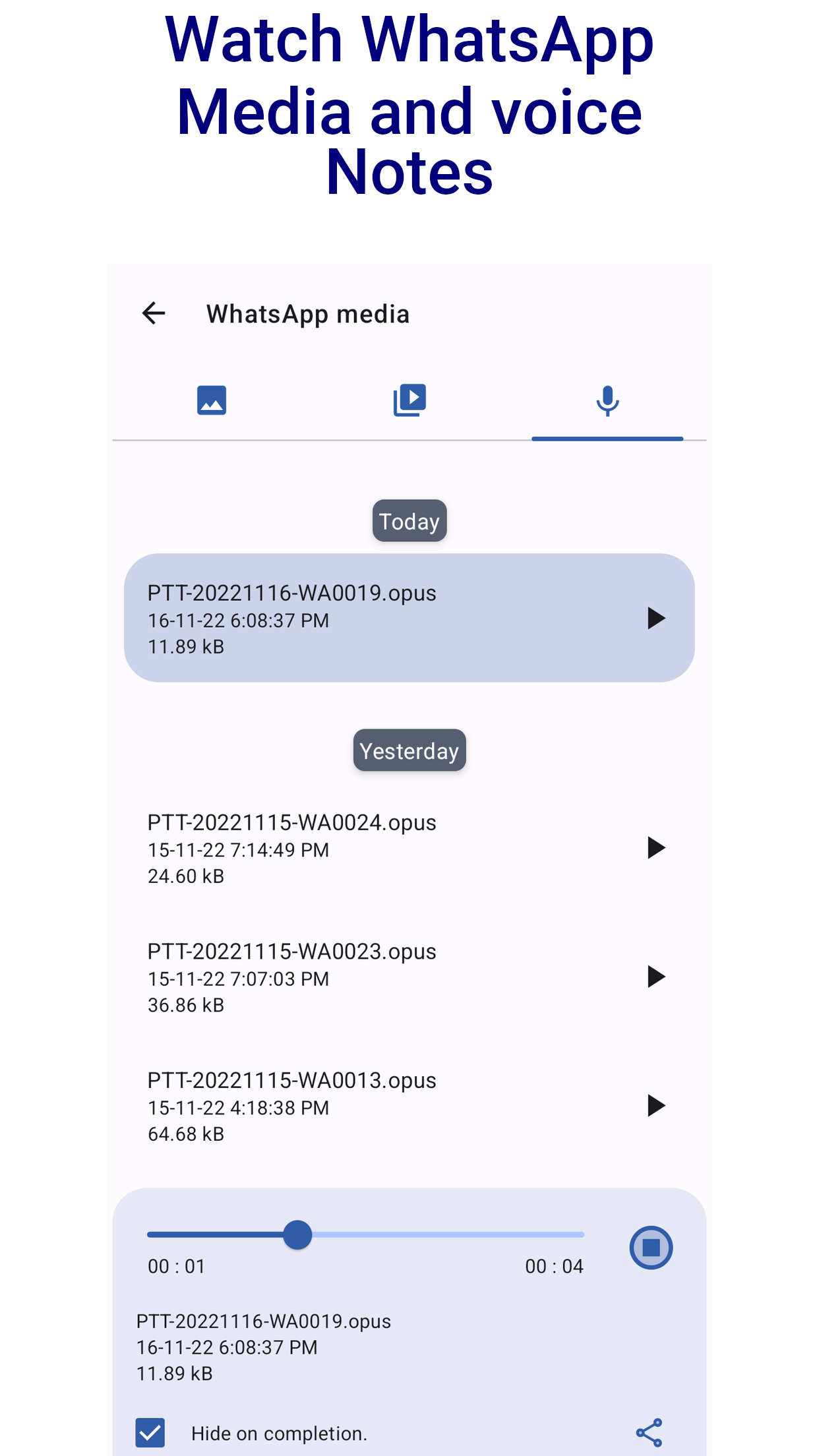This screenshot has height=1456, width=819.
Task: Select the highlighted PTT-20221116-WA0019.opus entry
Action: (409, 617)
